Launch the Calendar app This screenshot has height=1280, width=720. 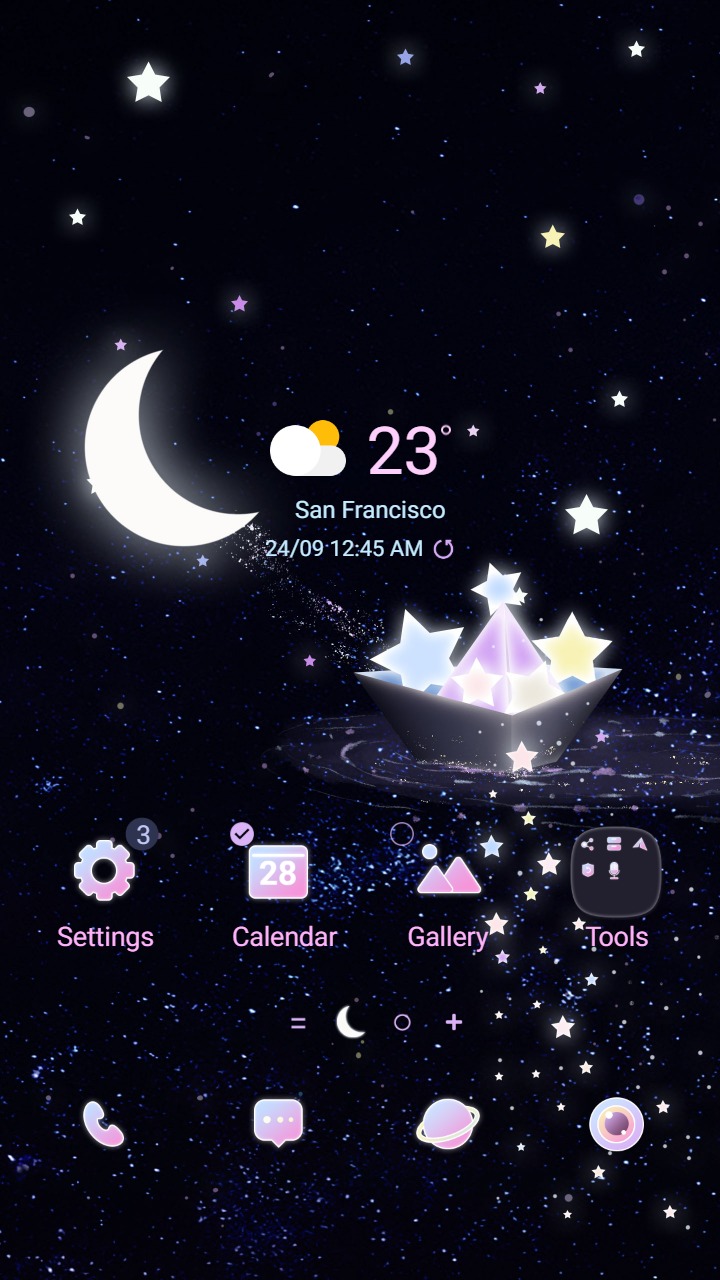point(278,872)
